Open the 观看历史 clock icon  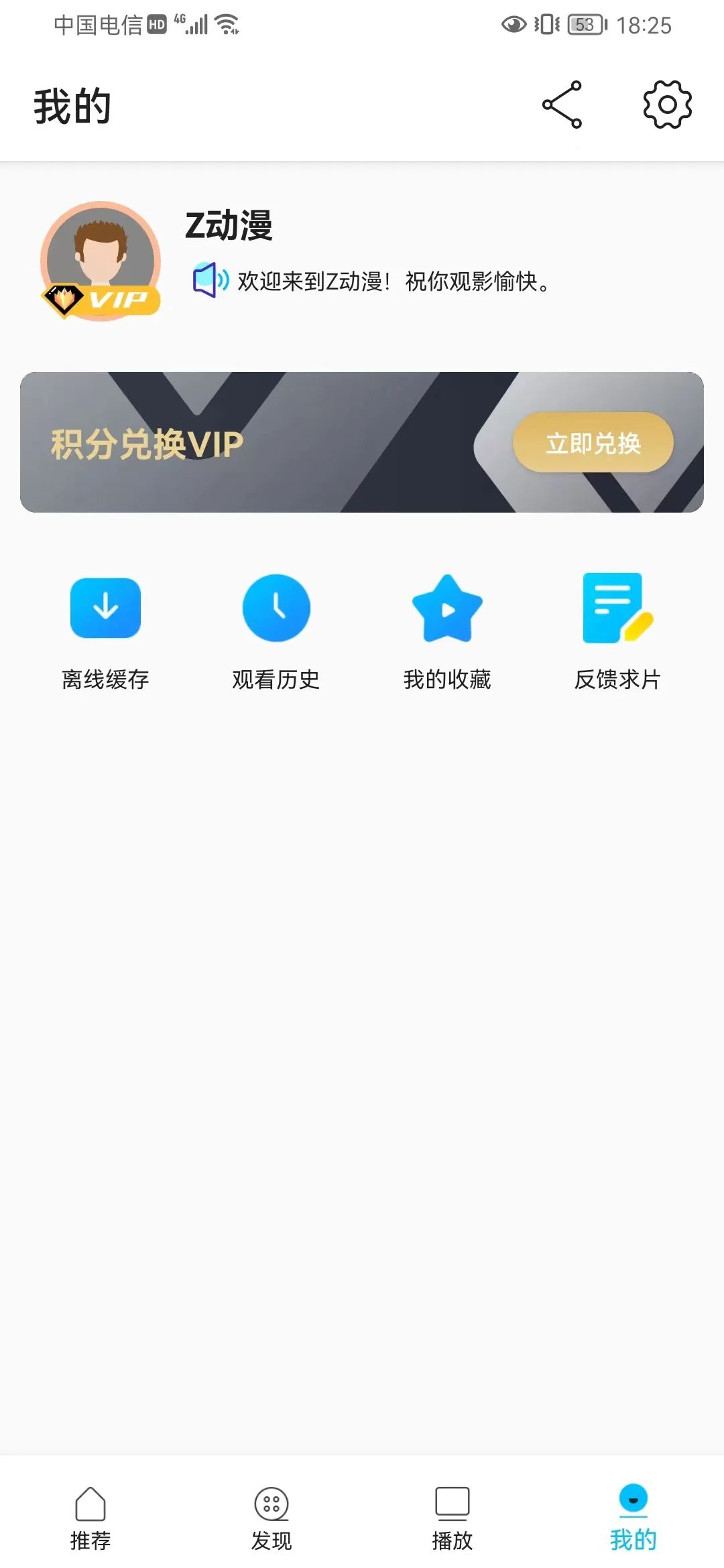tap(276, 607)
